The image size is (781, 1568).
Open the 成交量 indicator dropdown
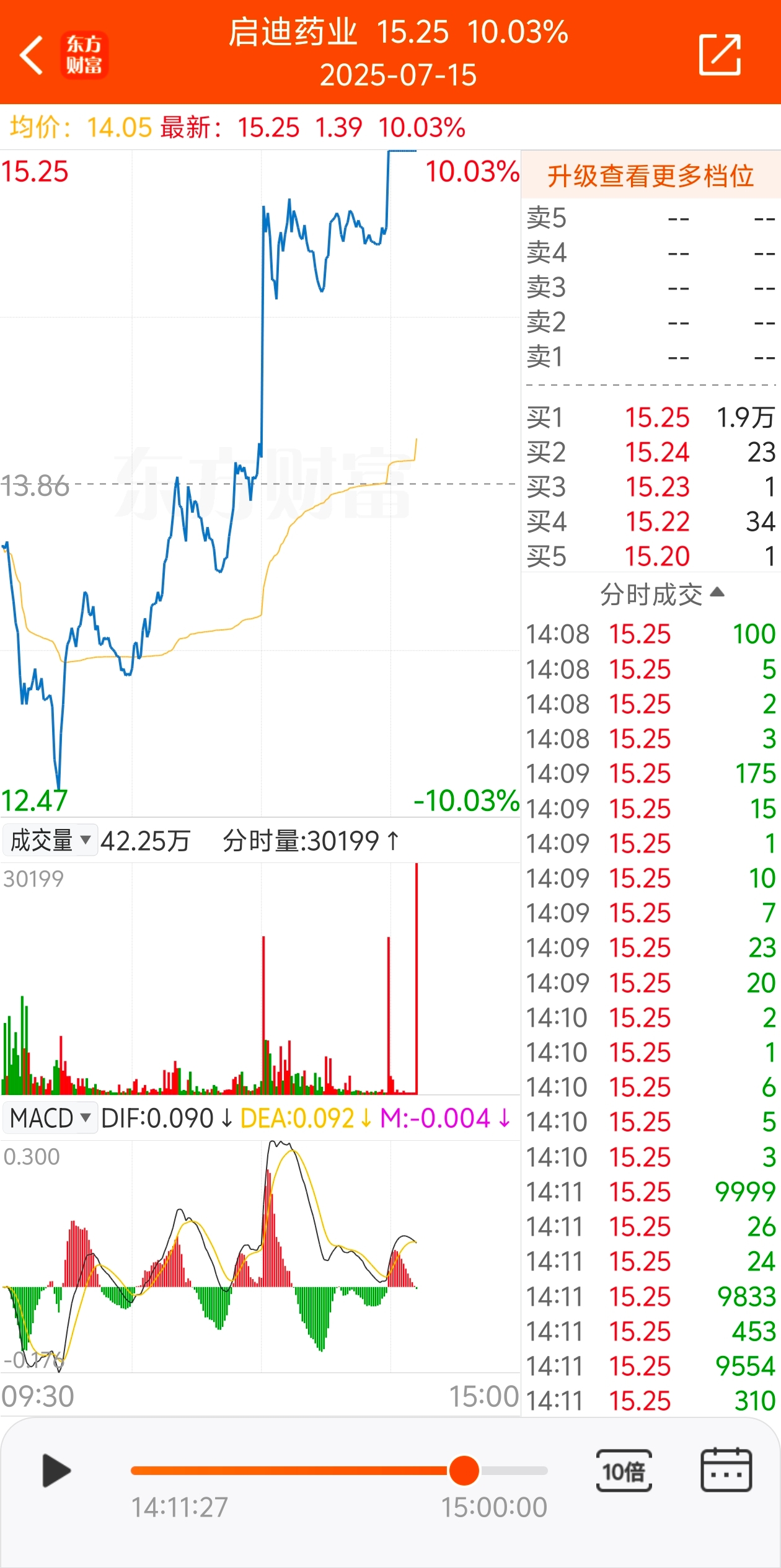[50, 841]
